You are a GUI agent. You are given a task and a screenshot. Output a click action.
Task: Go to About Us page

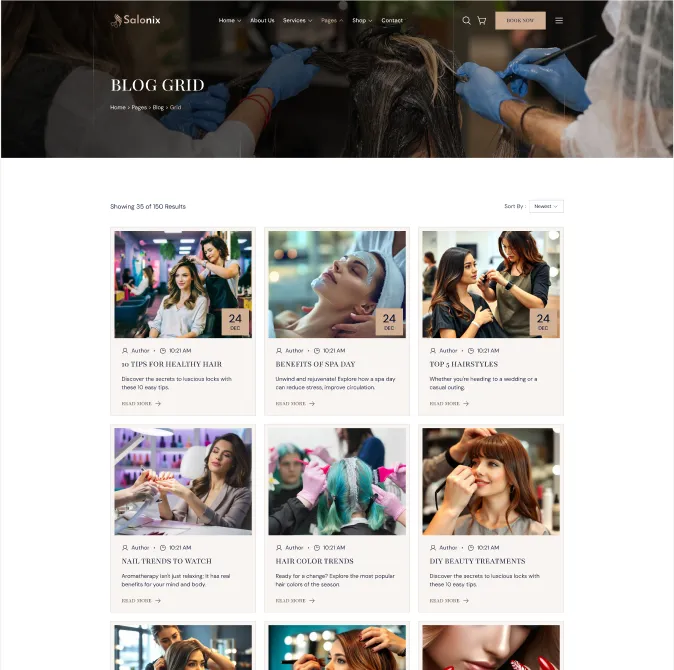[262, 20]
